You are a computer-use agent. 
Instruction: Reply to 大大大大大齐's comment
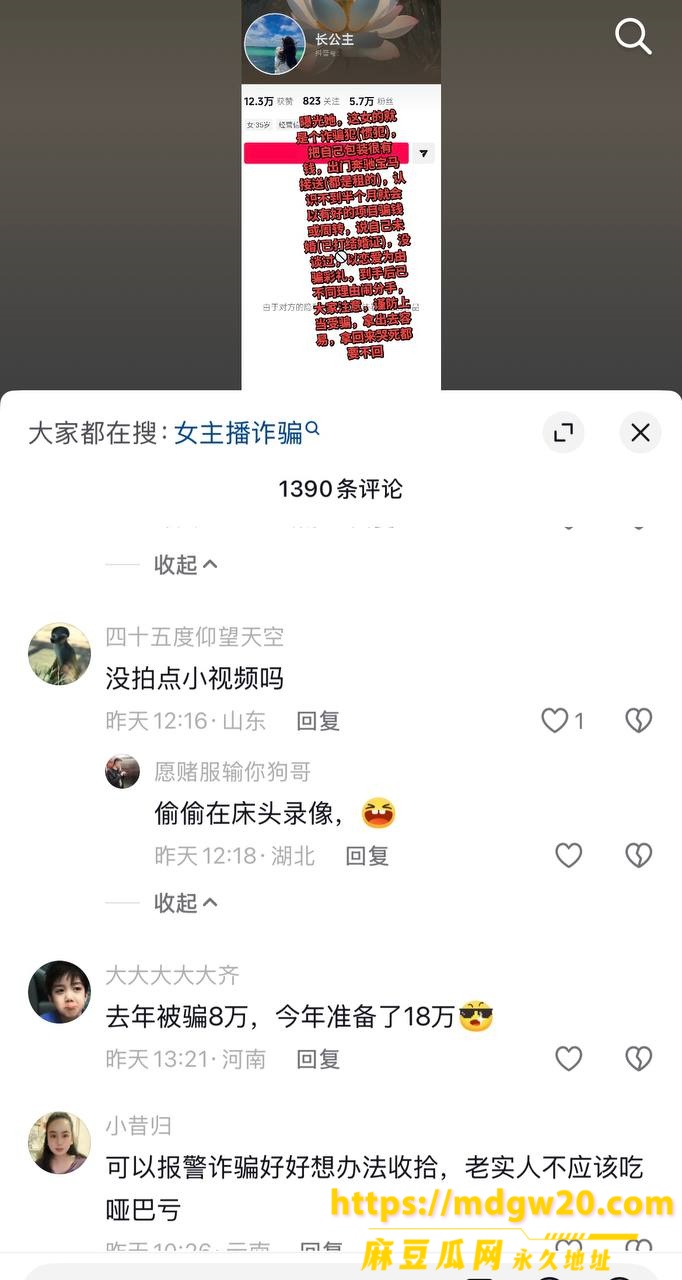(x=318, y=1058)
